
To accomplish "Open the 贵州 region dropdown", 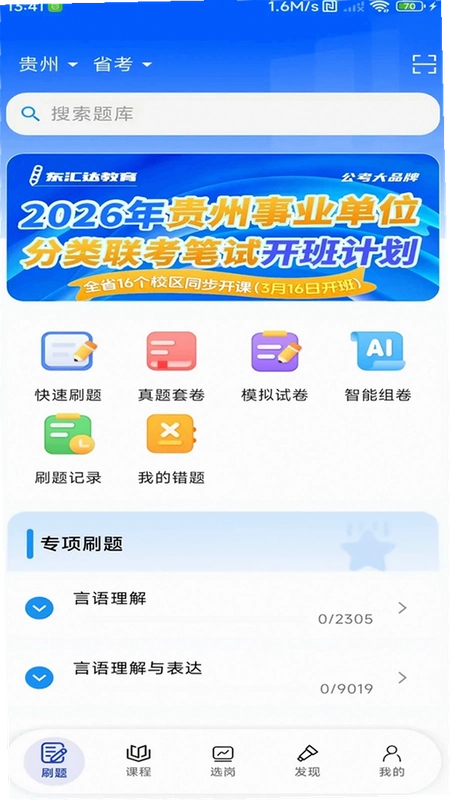I will [48, 64].
